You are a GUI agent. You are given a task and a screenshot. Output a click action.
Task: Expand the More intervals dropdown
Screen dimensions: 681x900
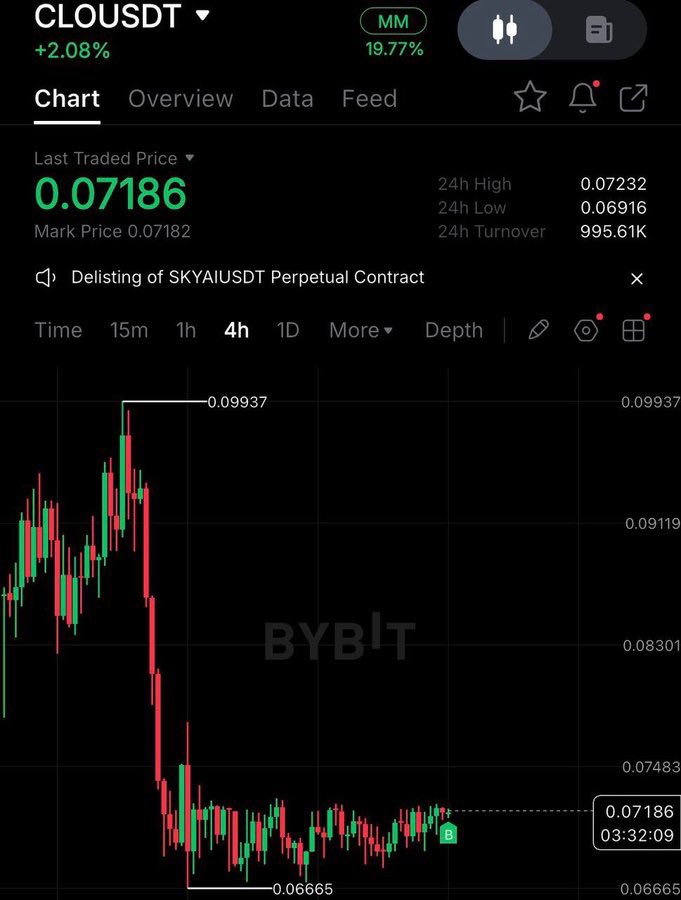click(x=361, y=330)
